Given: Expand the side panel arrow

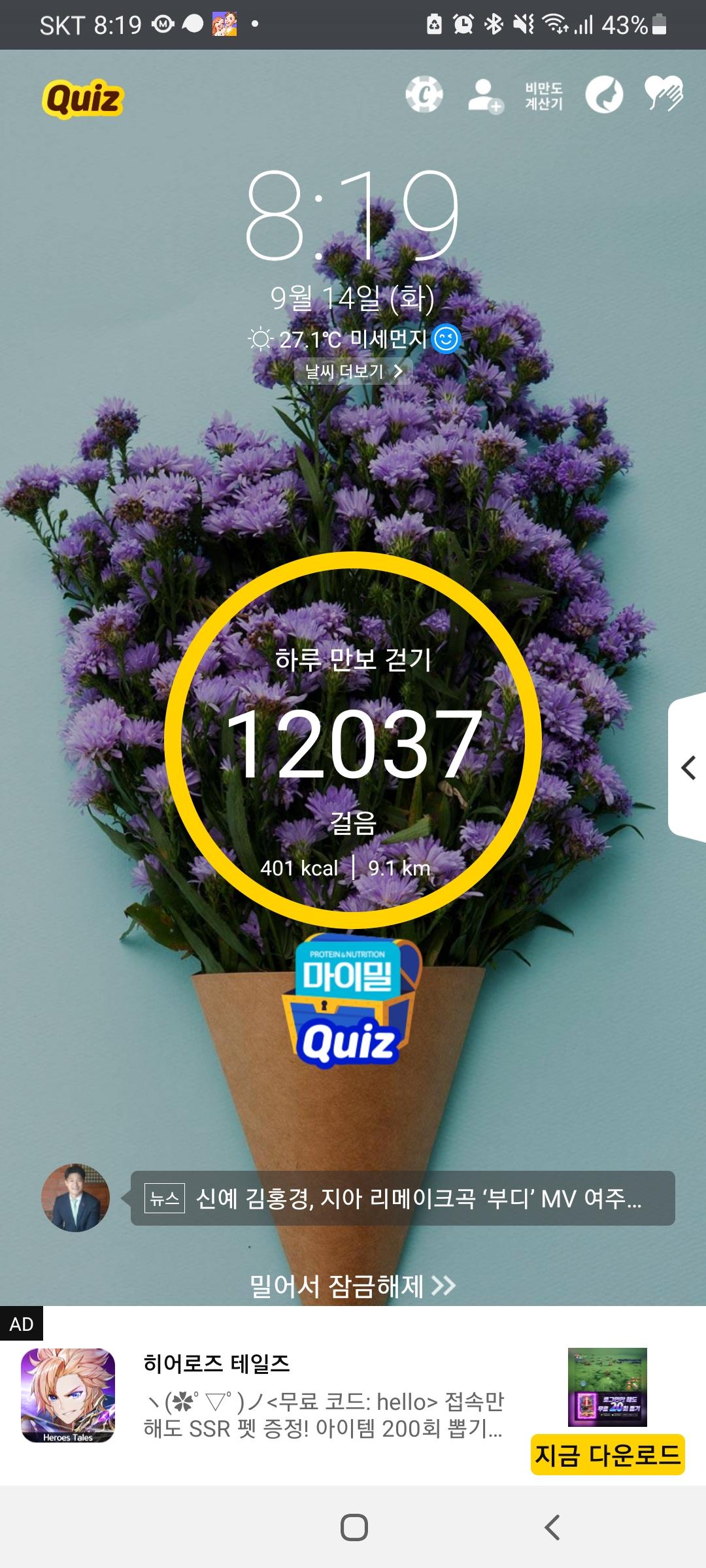Looking at the screenshot, I should click(x=688, y=768).
